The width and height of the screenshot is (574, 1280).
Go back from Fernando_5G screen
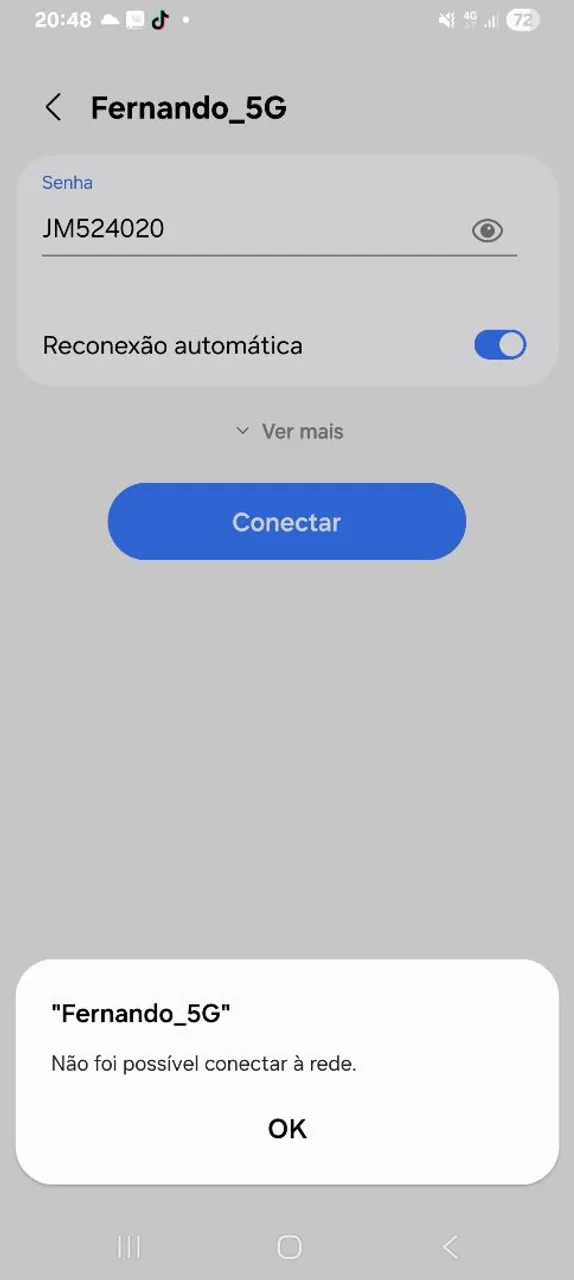pos(53,108)
